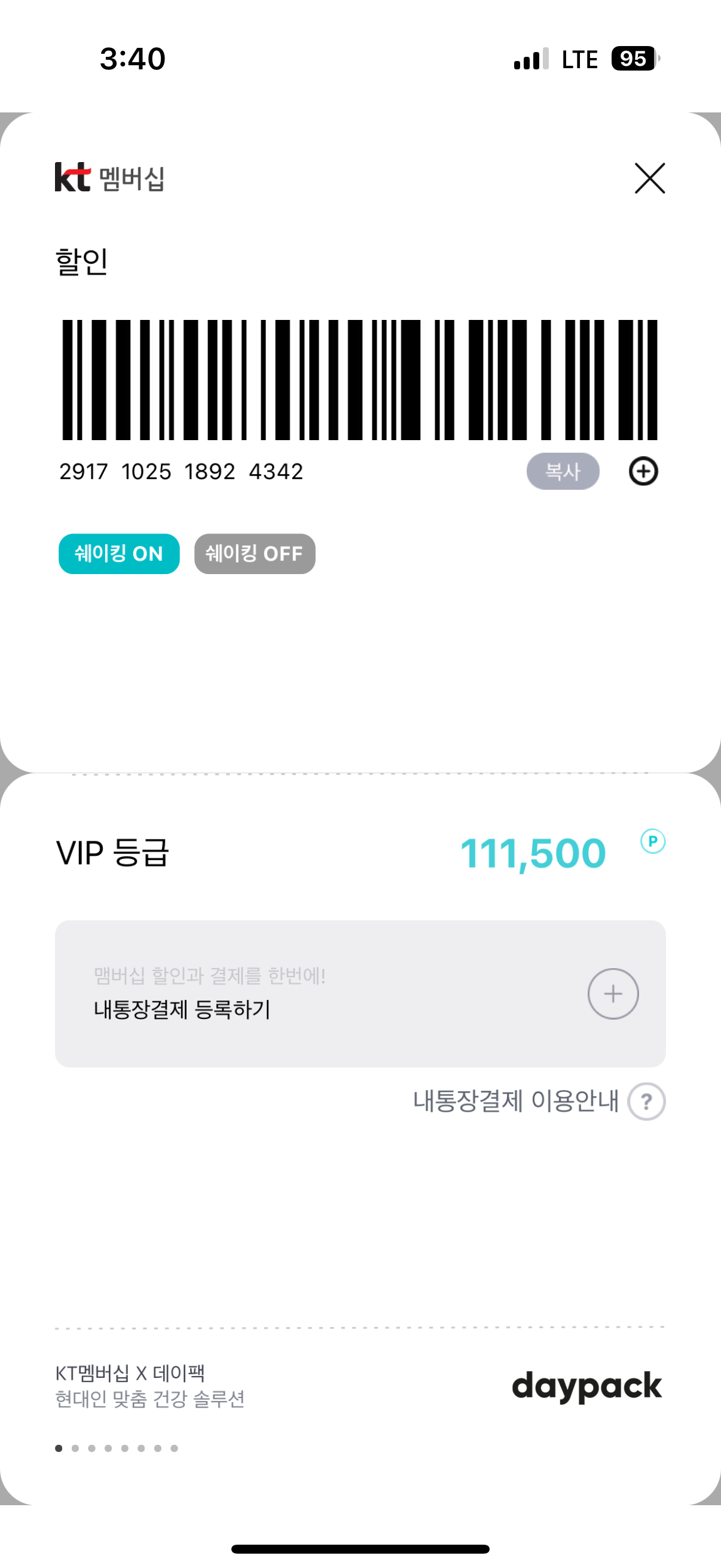Screen dimensions: 721x1568
Task: Open 내통장결제 이용안내 help
Action: tap(646, 1101)
